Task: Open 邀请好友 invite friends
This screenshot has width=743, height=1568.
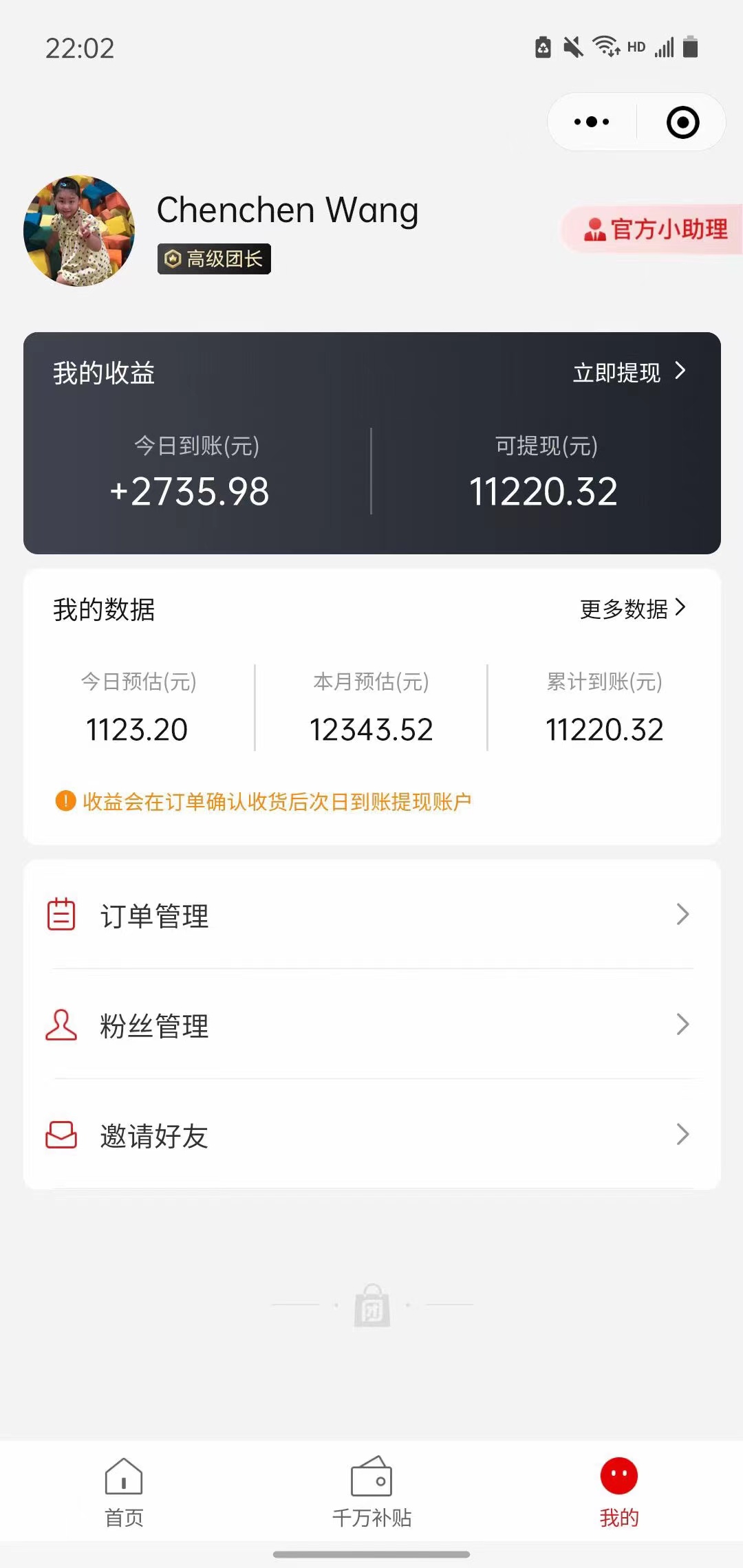Action: [x=371, y=1135]
